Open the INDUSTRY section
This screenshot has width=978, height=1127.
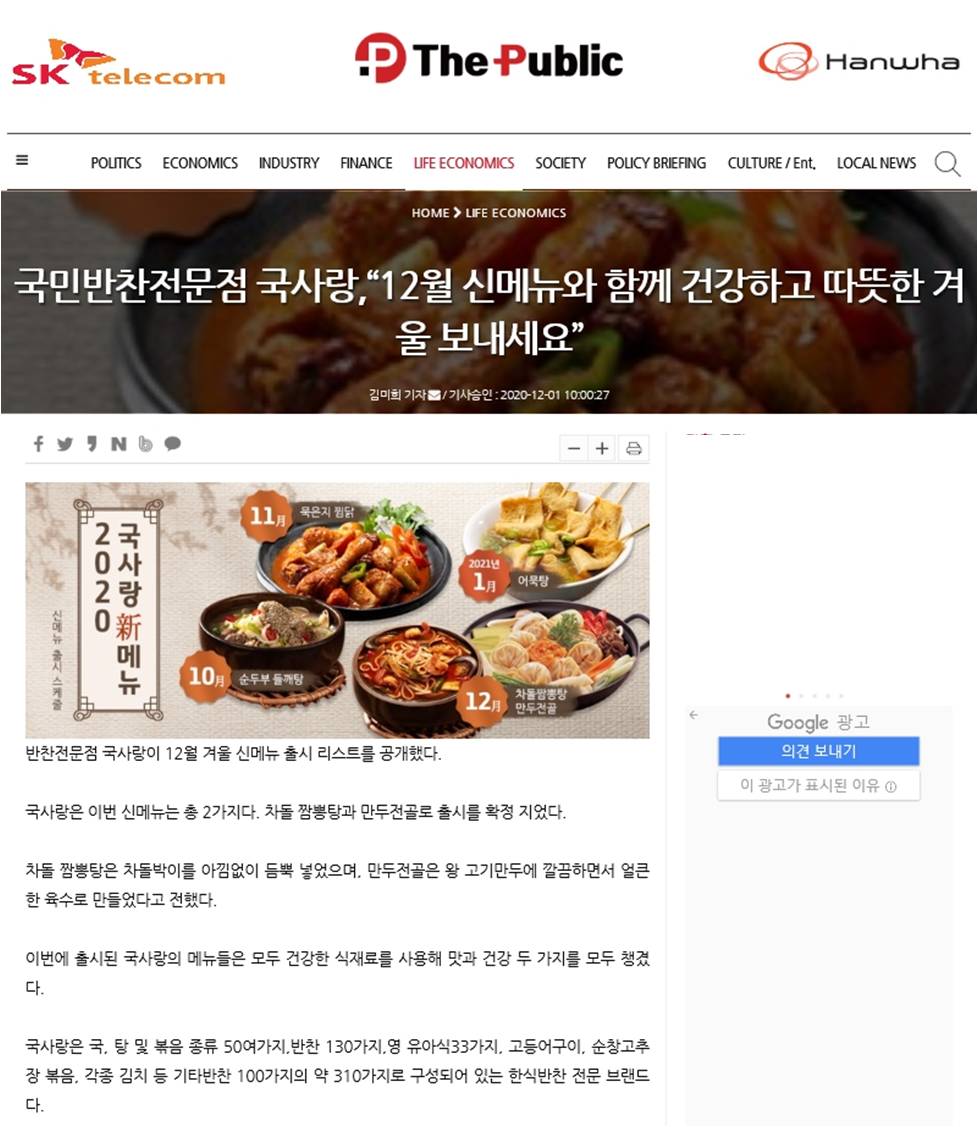coord(288,163)
